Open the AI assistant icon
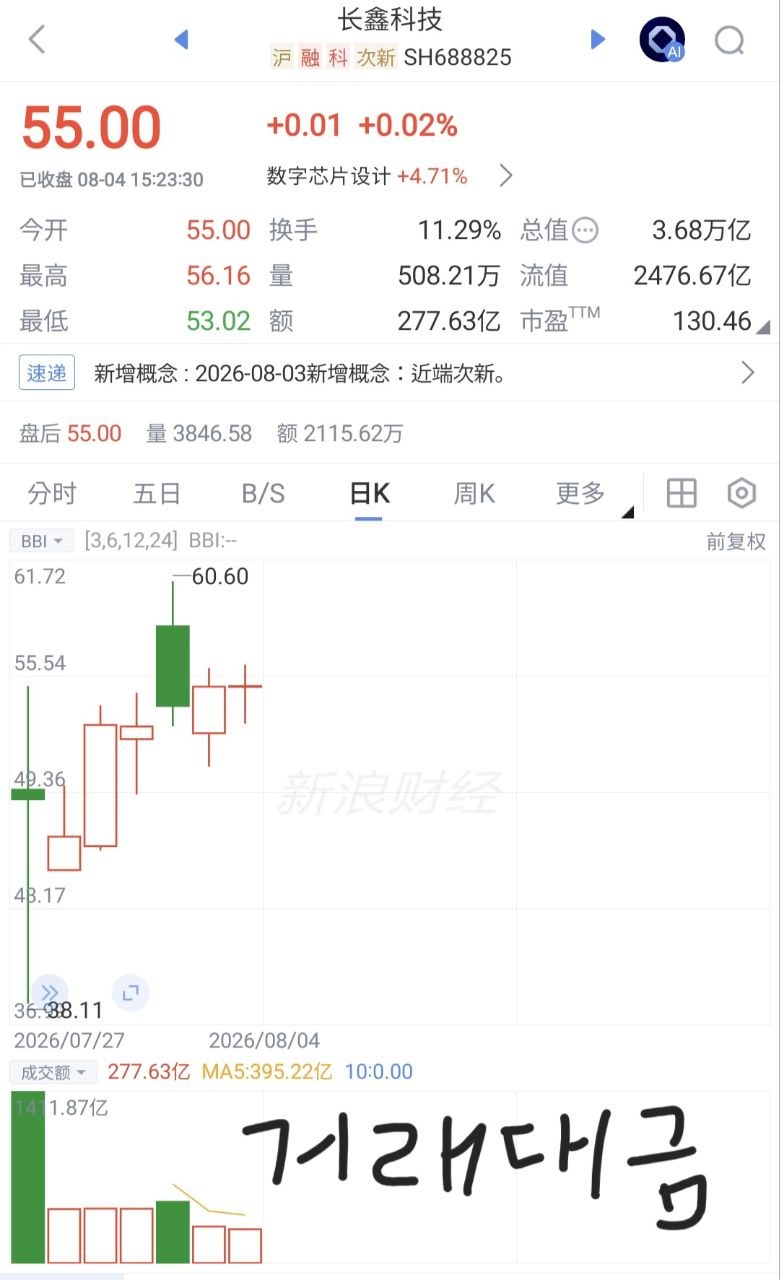Image resolution: width=780 pixels, height=1280 pixels. [662, 40]
